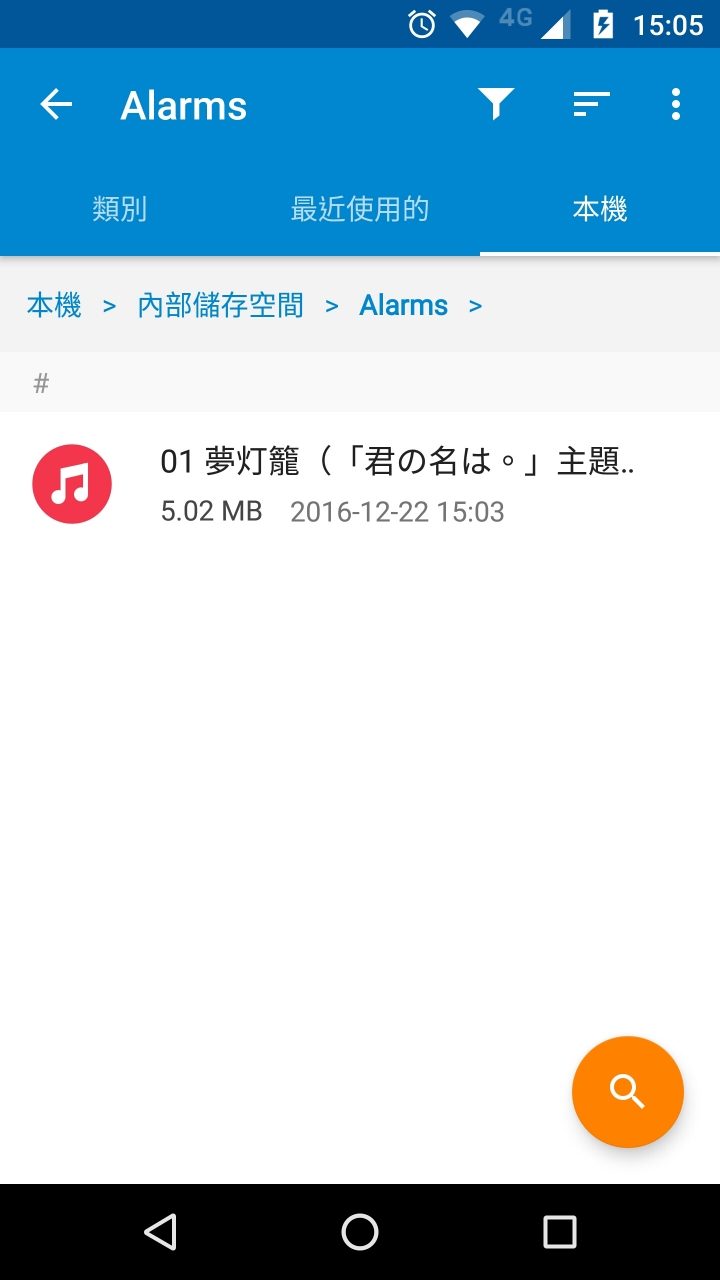Go to 內部儲存空間 in the breadcrumb
720x1280 pixels.
pos(220,305)
